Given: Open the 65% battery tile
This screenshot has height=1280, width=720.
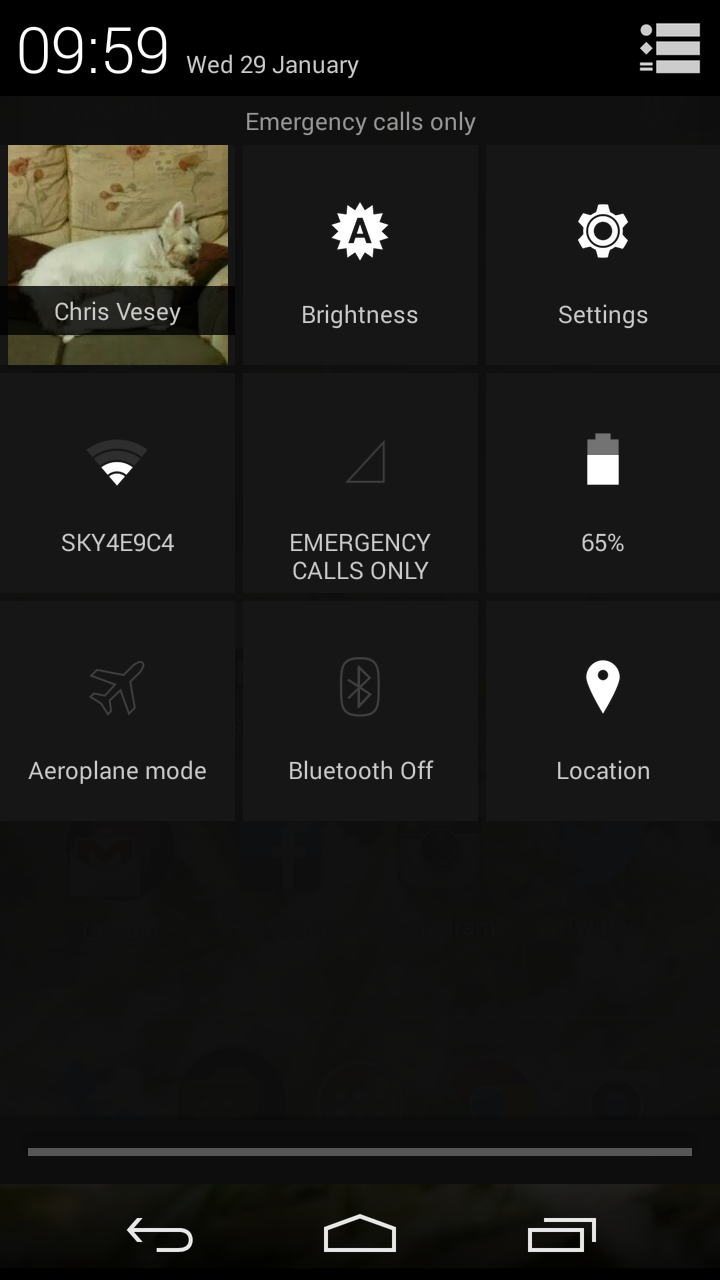Looking at the screenshot, I should pyautogui.click(x=603, y=483).
